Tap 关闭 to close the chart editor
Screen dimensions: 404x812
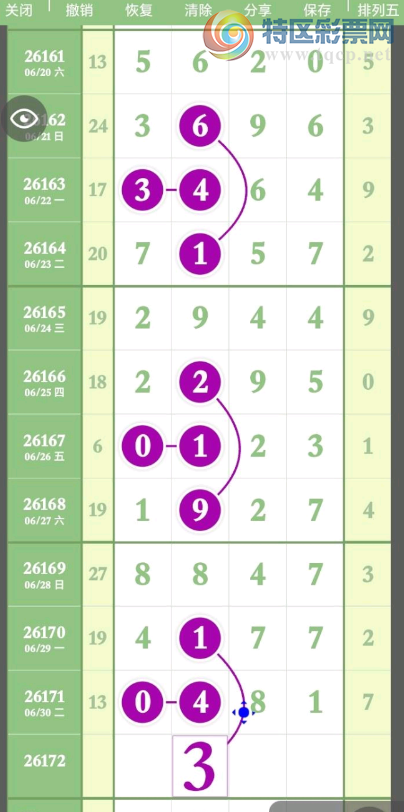coord(19,10)
